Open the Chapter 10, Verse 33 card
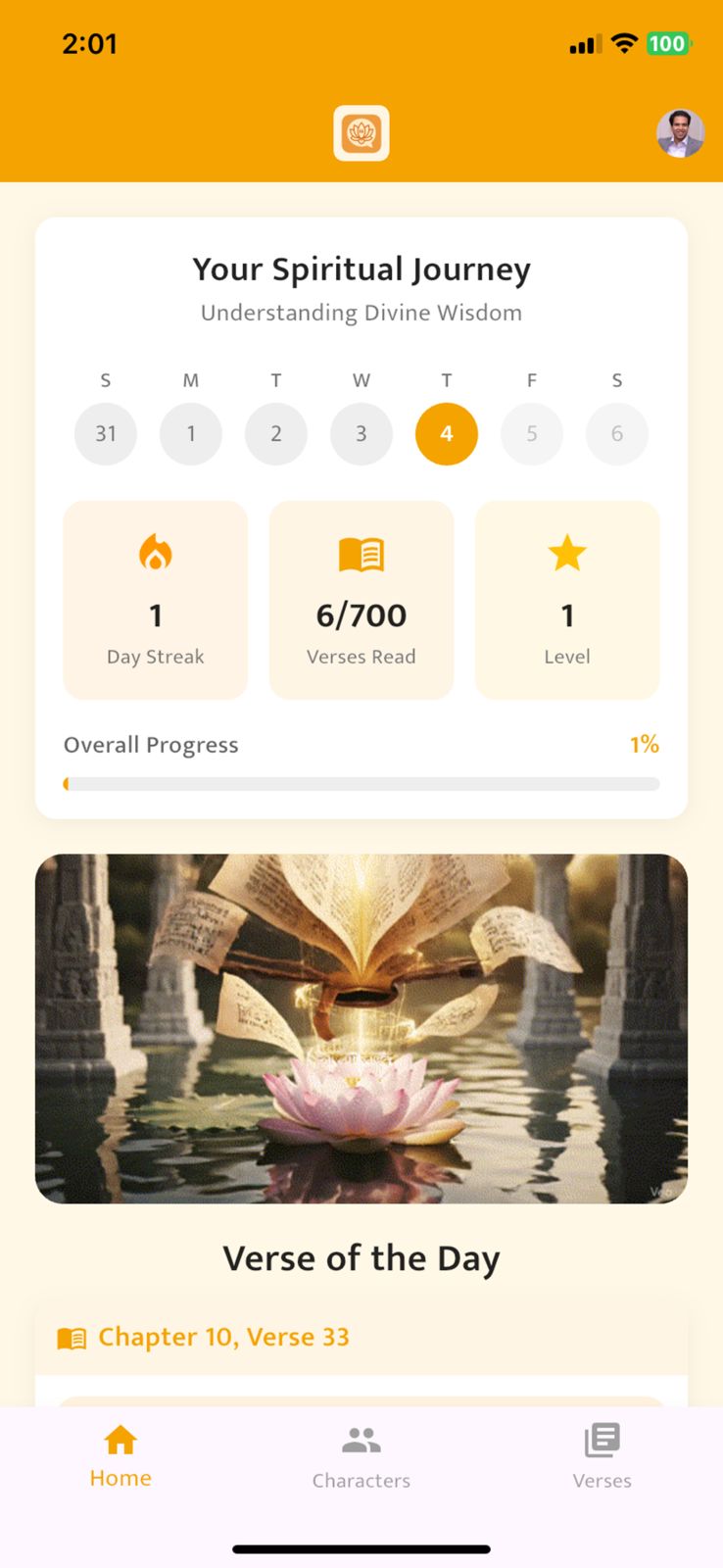 [223, 1338]
